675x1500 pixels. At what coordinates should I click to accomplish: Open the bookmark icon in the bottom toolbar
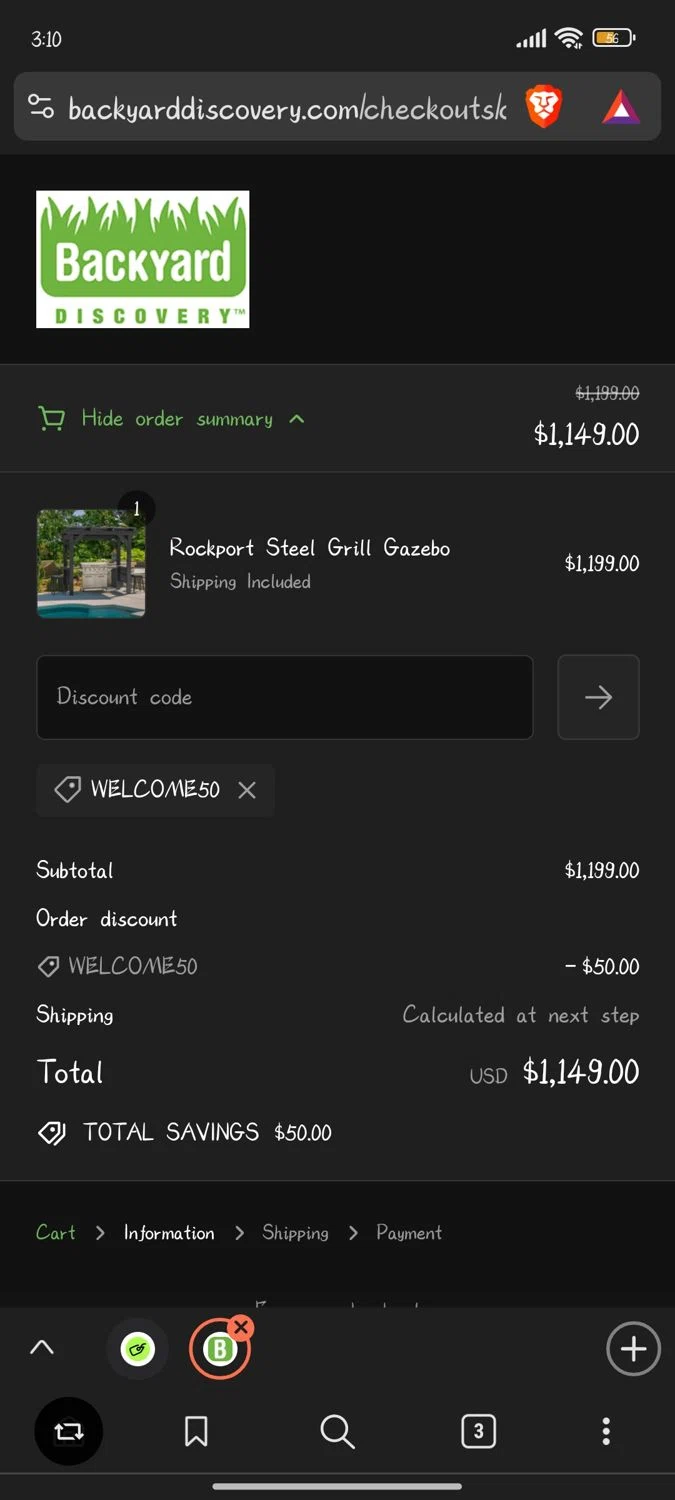point(197,1432)
